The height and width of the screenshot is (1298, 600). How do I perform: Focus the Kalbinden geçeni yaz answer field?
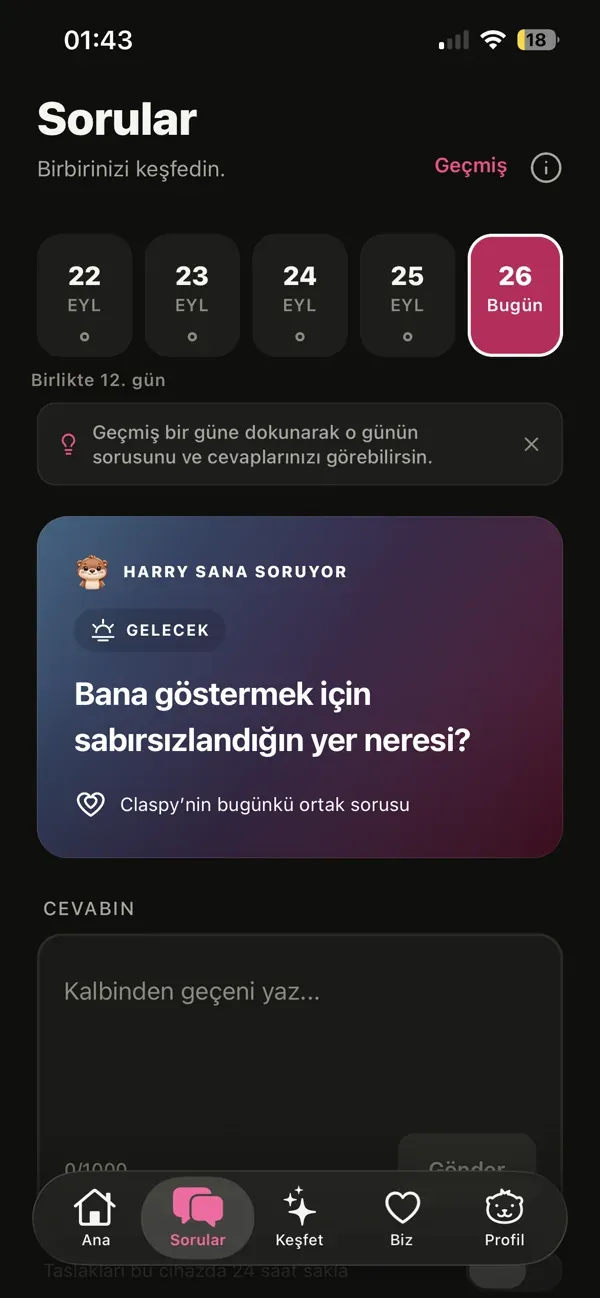click(x=300, y=1050)
